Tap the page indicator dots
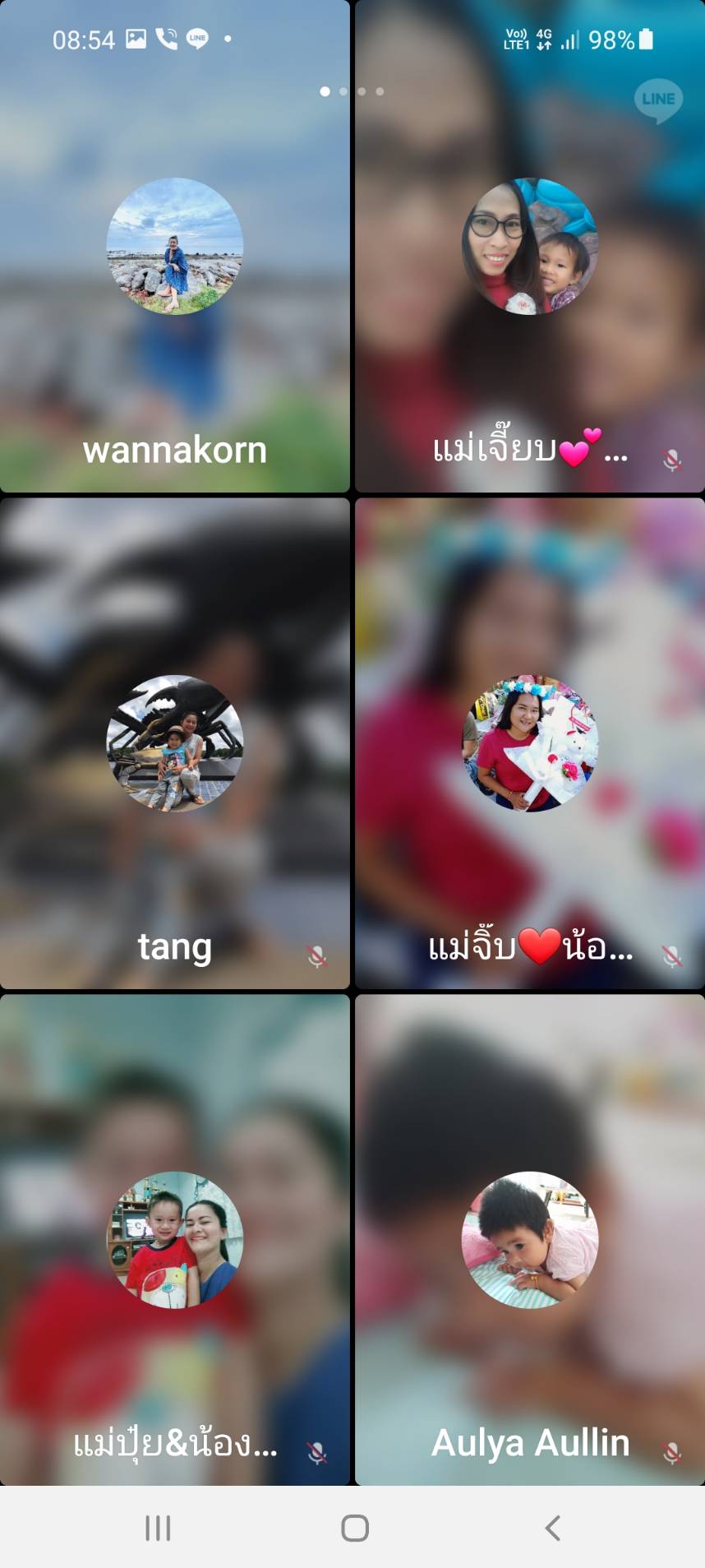The width and height of the screenshot is (705, 1568). click(x=352, y=91)
